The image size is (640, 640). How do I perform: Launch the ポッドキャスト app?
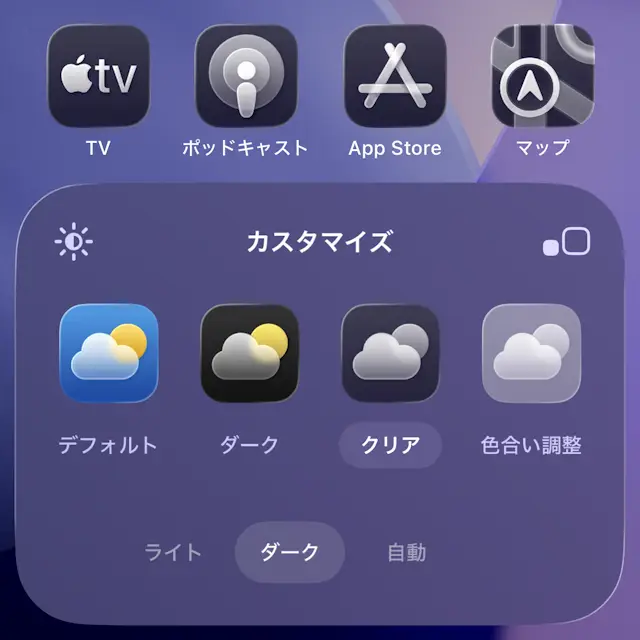[x=245, y=76]
